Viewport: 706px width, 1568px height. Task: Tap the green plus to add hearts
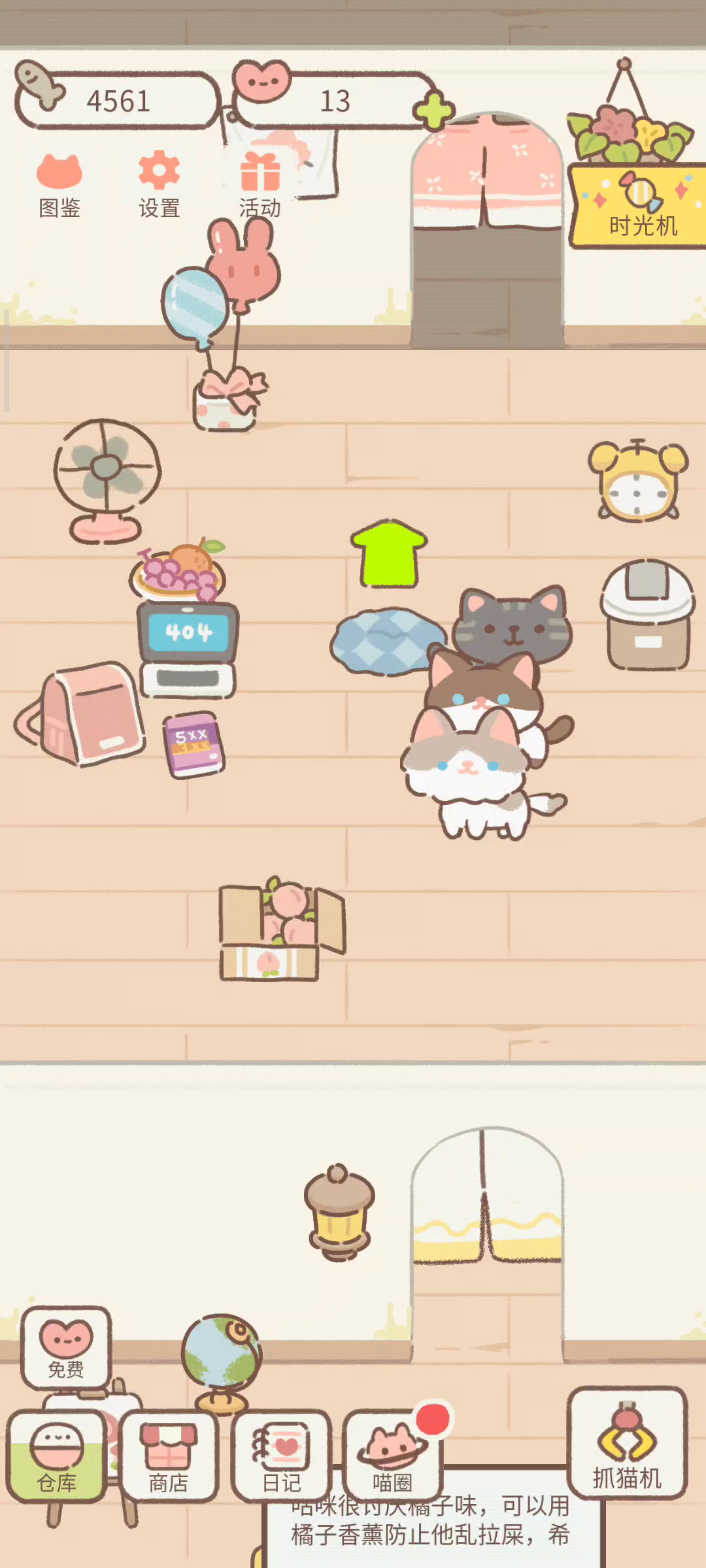click(433, 110)
